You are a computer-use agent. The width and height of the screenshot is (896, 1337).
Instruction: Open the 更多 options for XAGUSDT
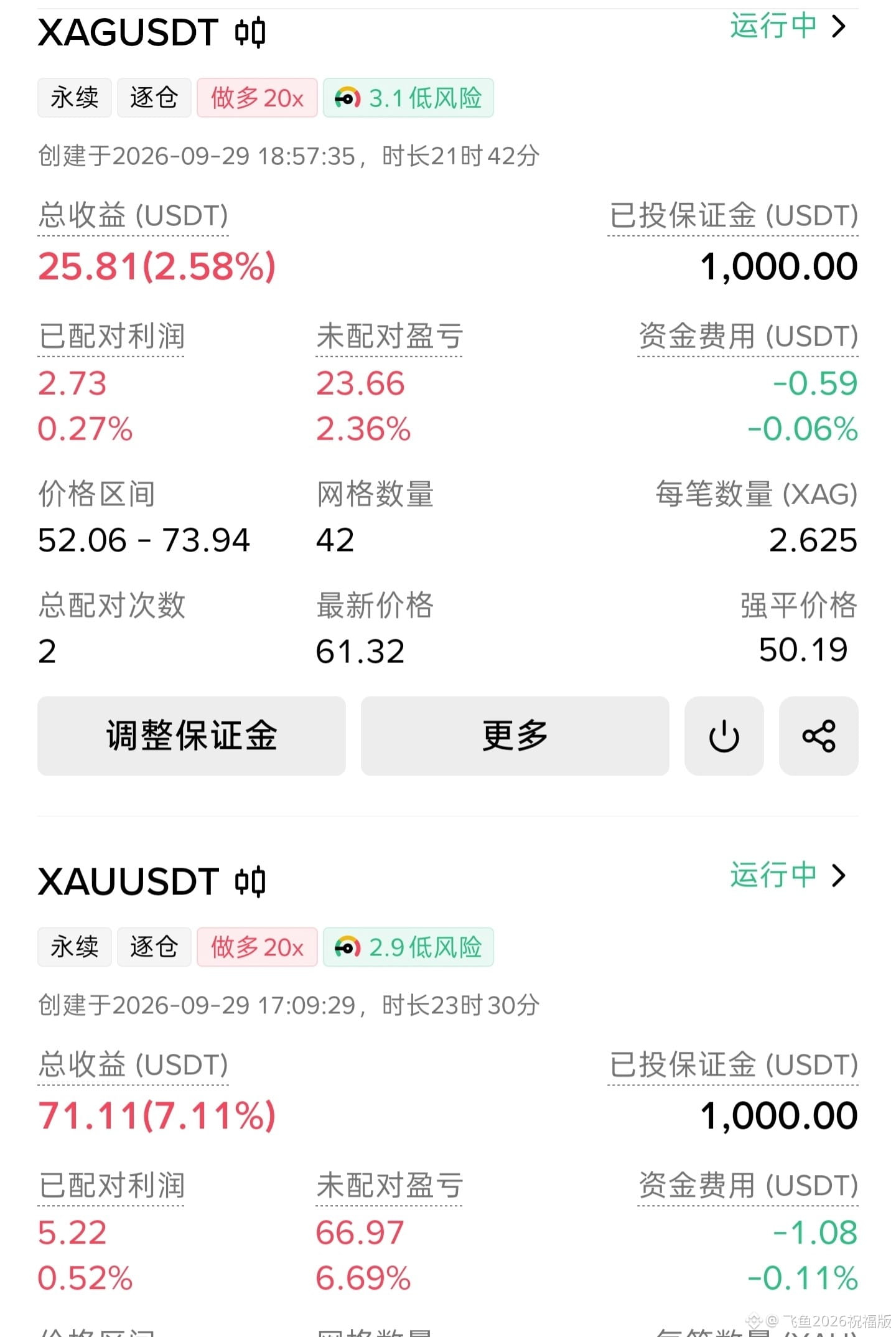pos(515,736)
